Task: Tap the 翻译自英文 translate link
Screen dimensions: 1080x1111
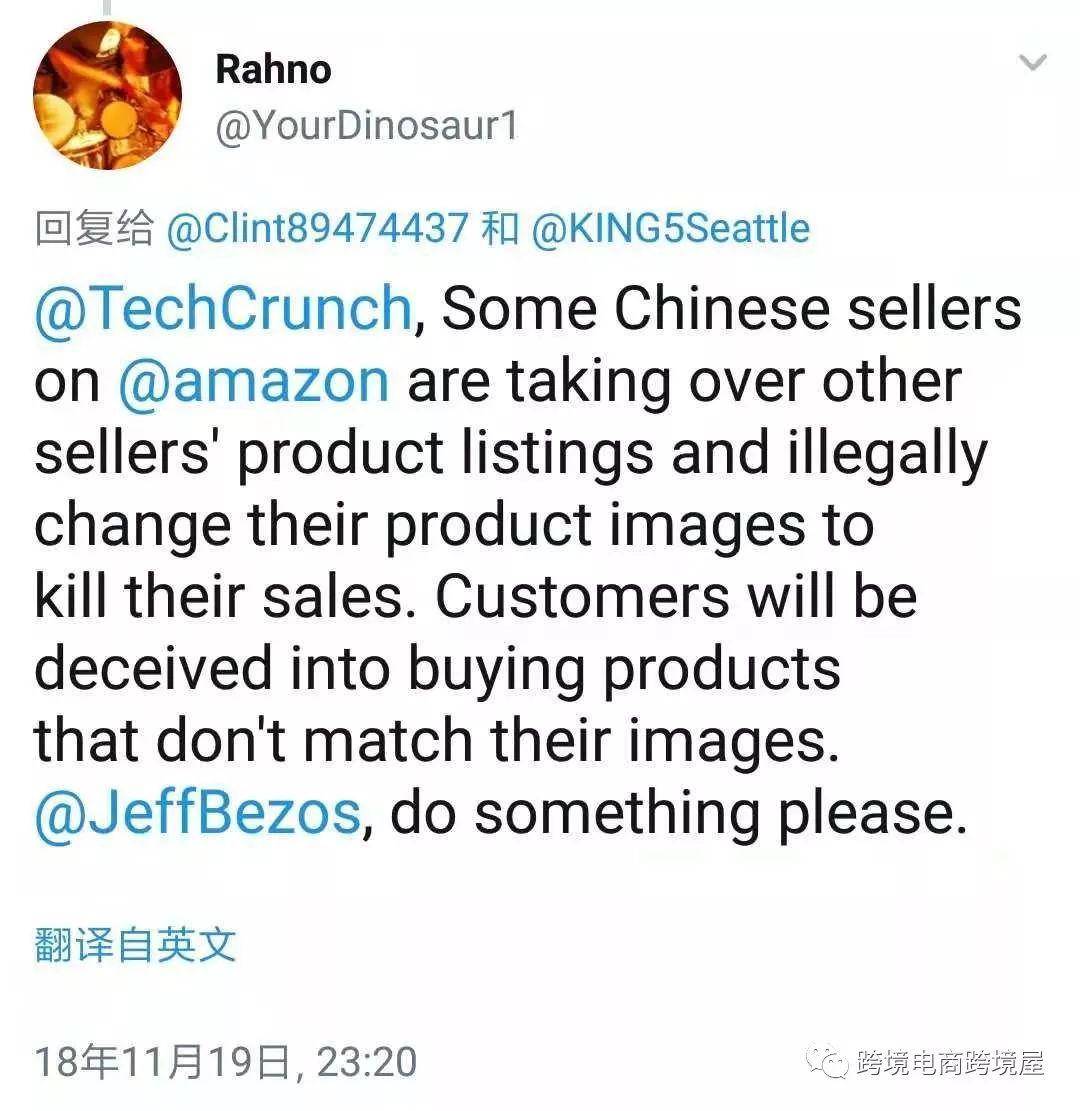Action: tap(135, 944)
